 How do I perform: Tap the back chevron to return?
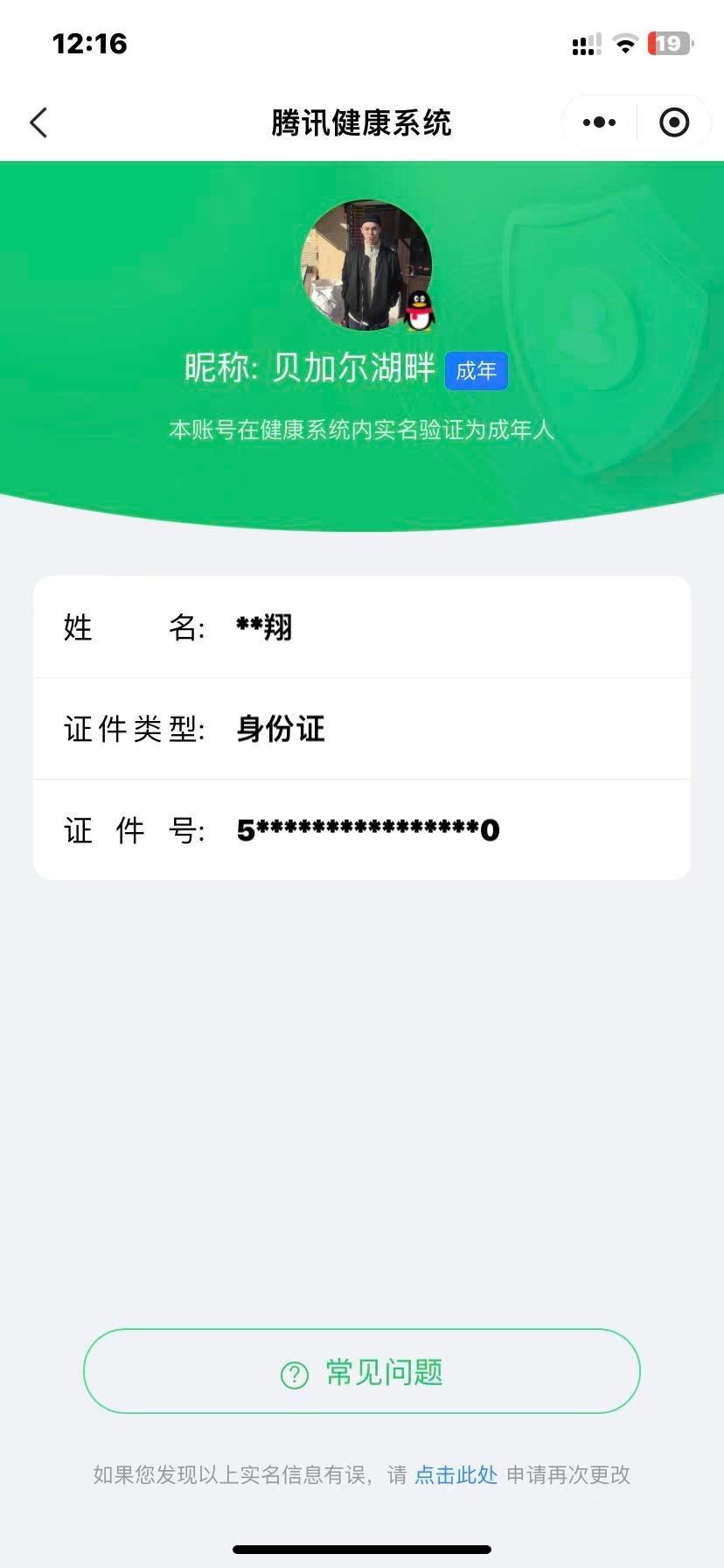(38, 122)
